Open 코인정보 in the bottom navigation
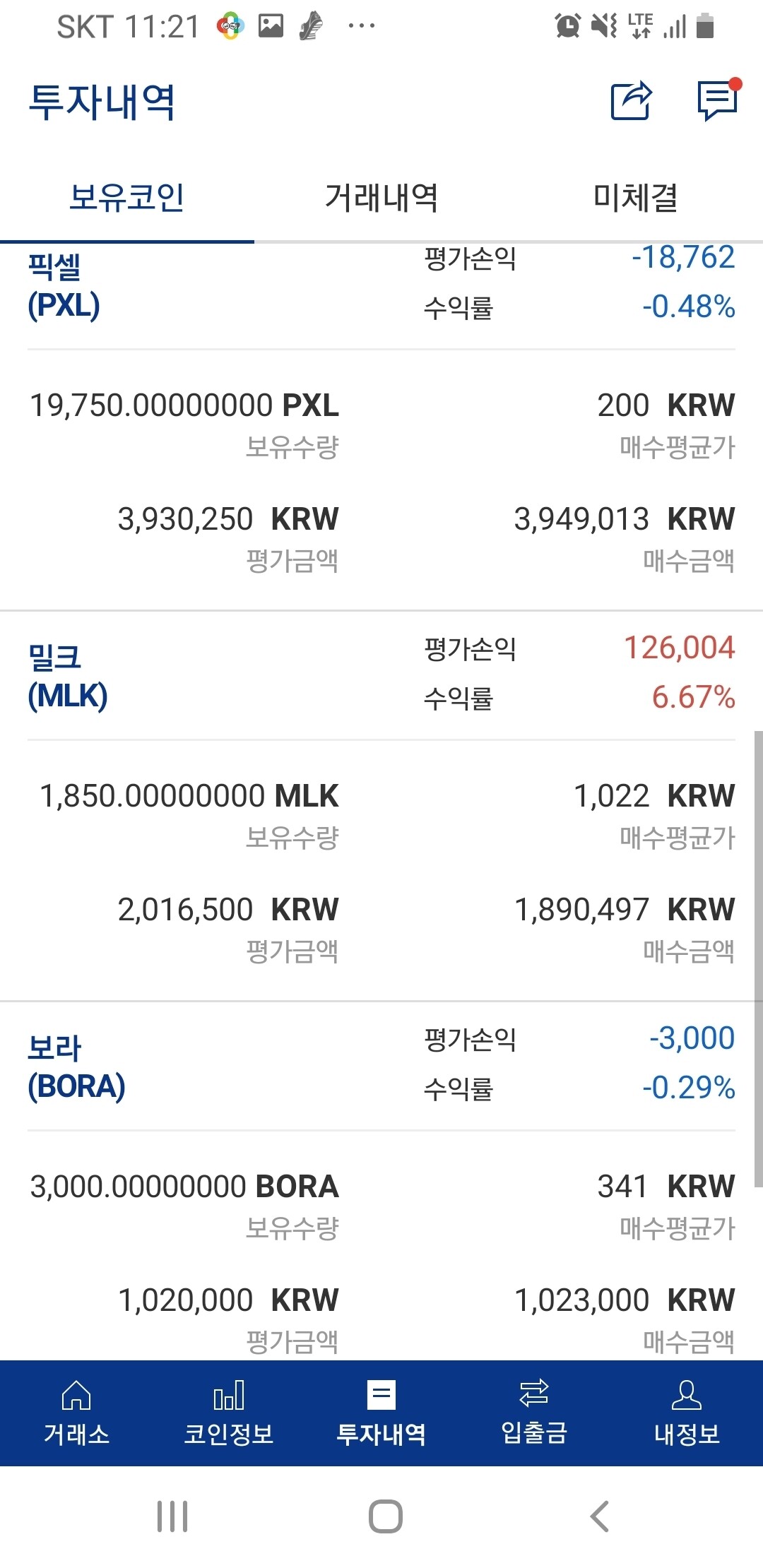 [229, 1413]
